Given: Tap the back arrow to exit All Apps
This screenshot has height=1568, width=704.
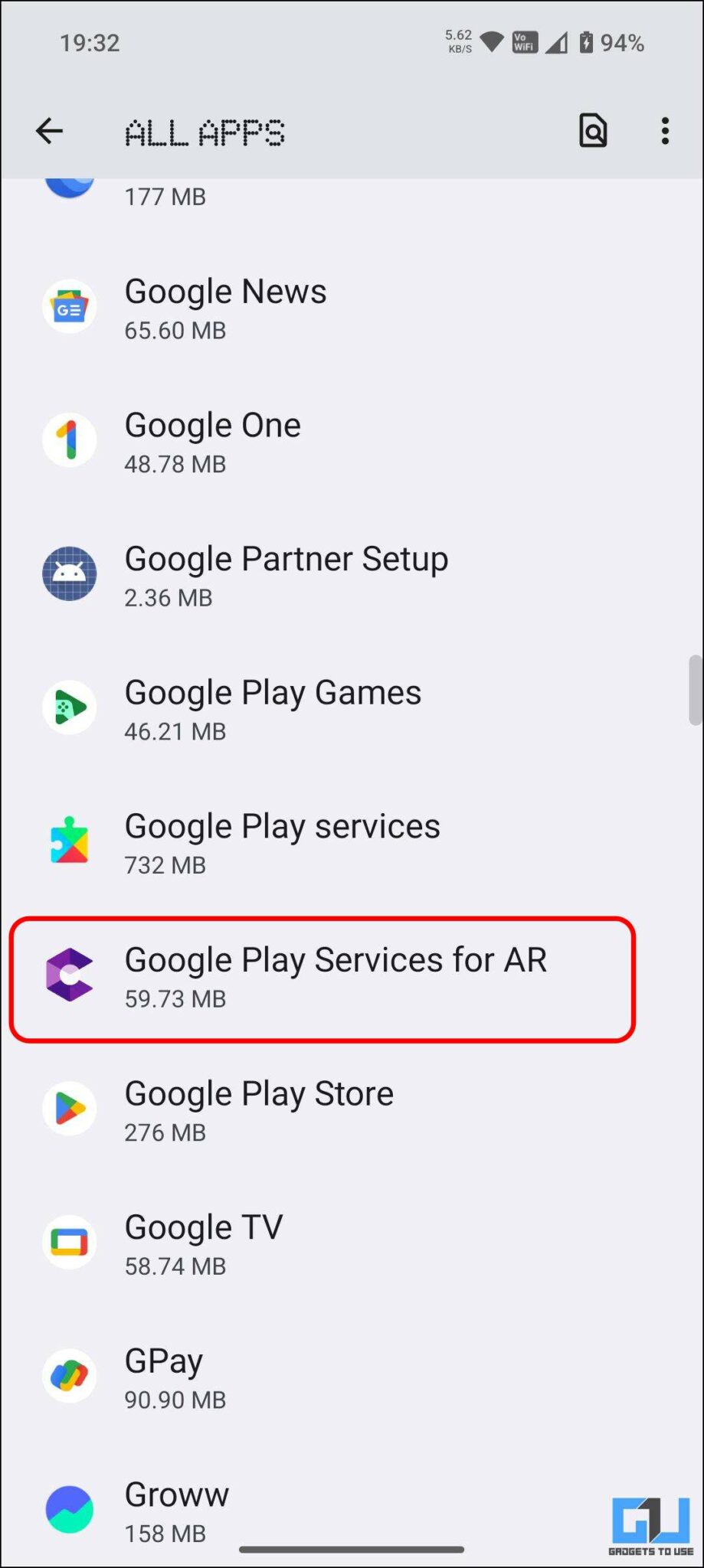Looking at the screenshot, I should point(49,130).
